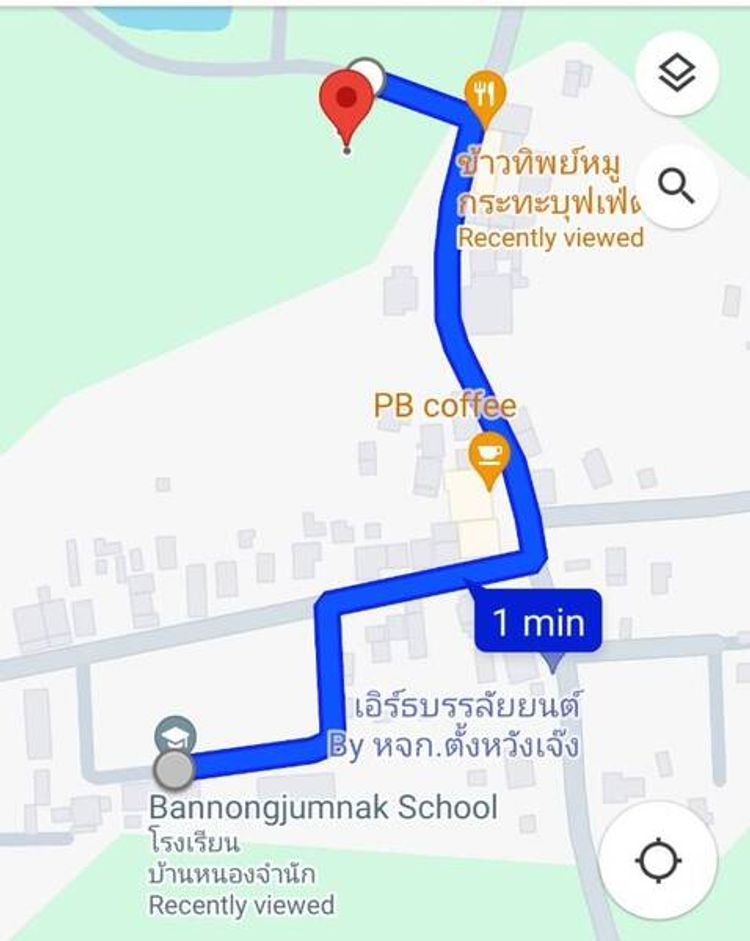Tap the search magnifier icon
Viewport: 750px width, 941px height.
(677, 186)
